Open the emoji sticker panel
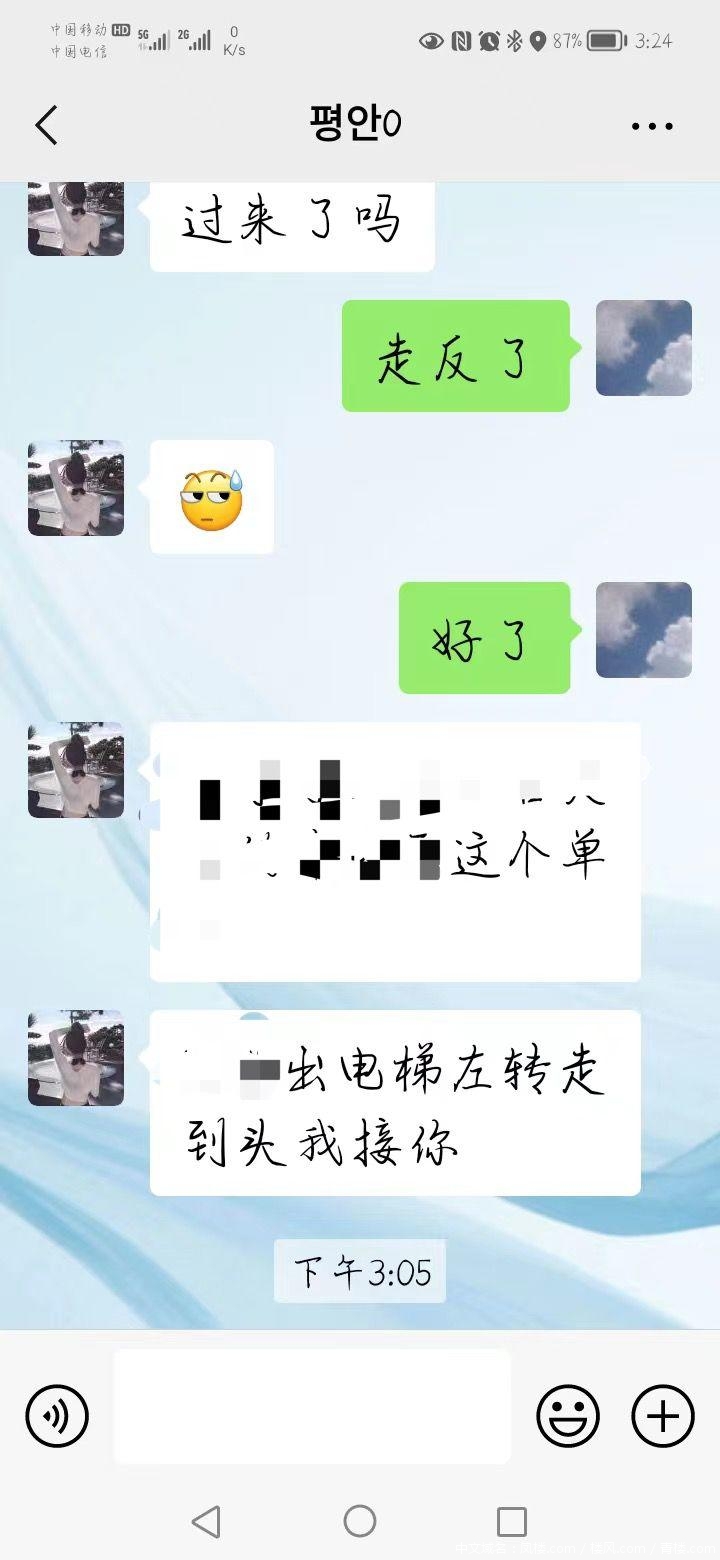This screenshot has width=720, height=1560. click(x=568, y=1416)
